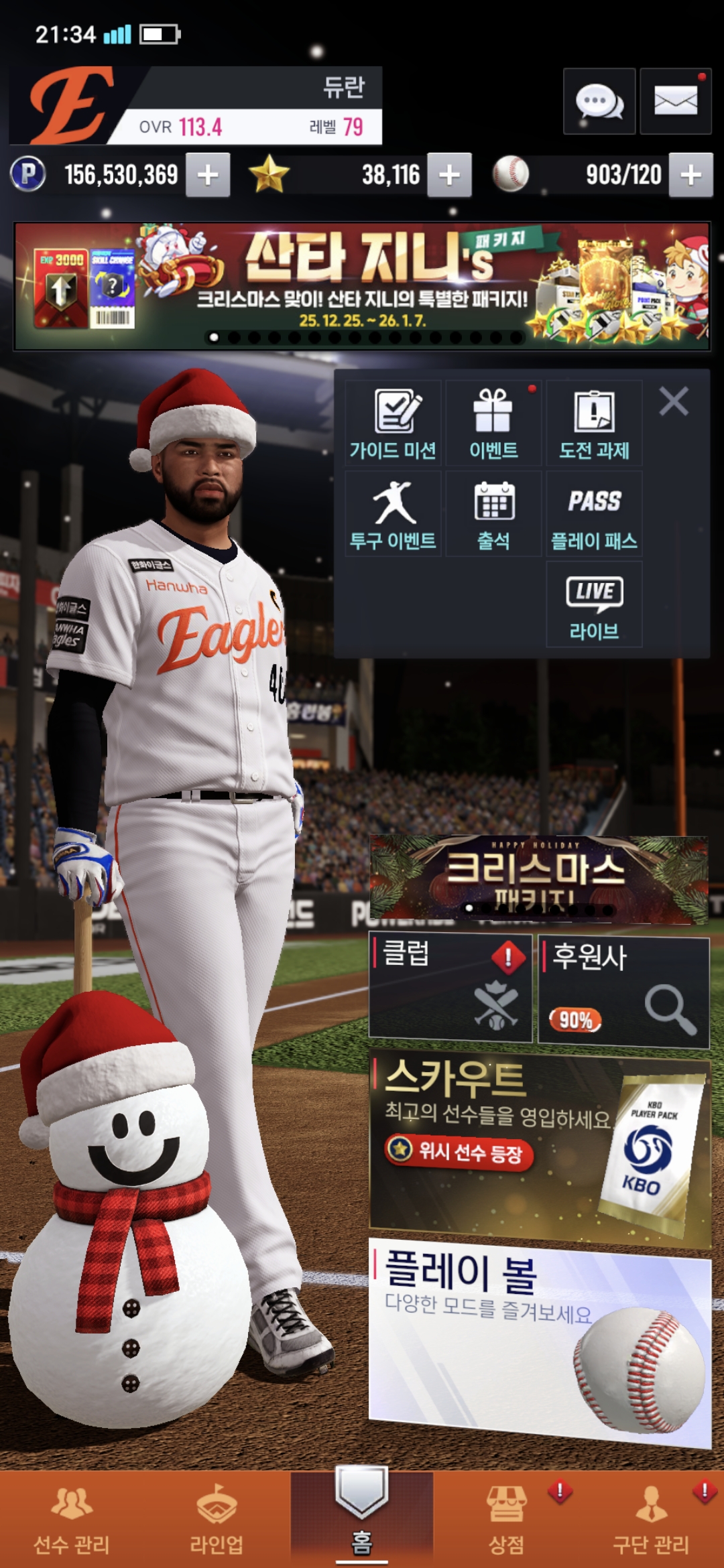This screenshot has width=724, height=1568.
Task: Open the chat speech bubble icon
Action: coord(599,102)
